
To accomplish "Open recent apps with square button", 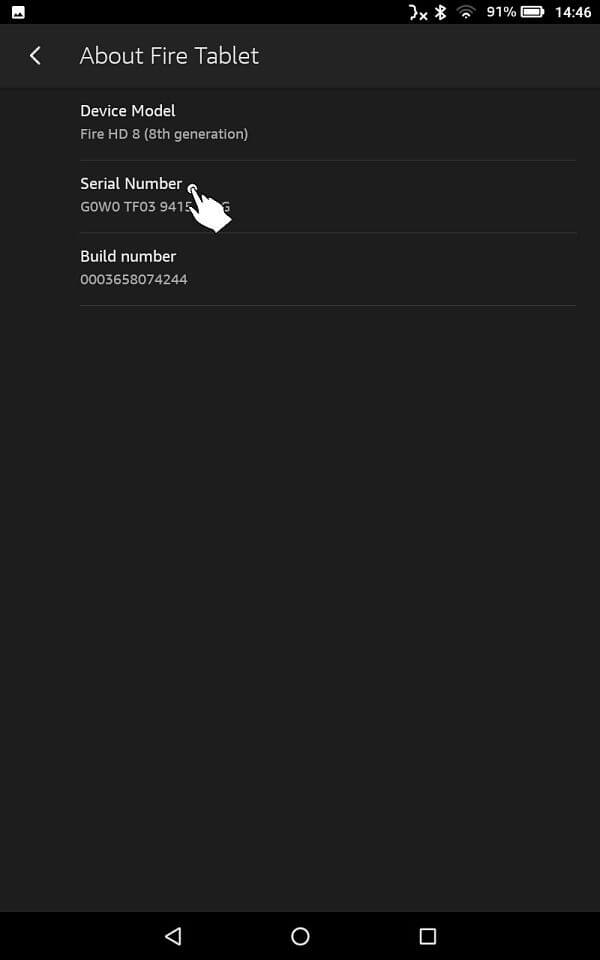I will pyautogui.click(x=427, y=936).
